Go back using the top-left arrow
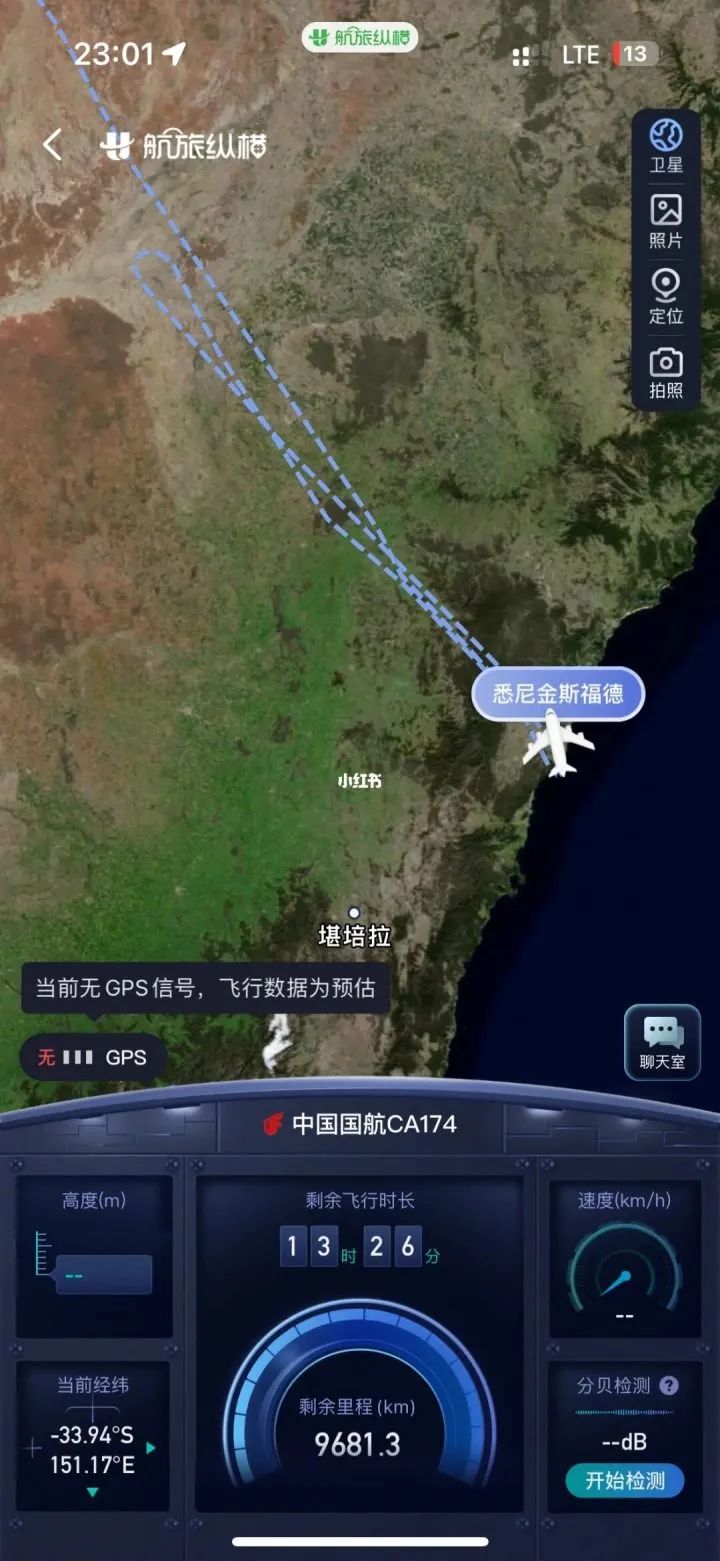 coord(52,146)
